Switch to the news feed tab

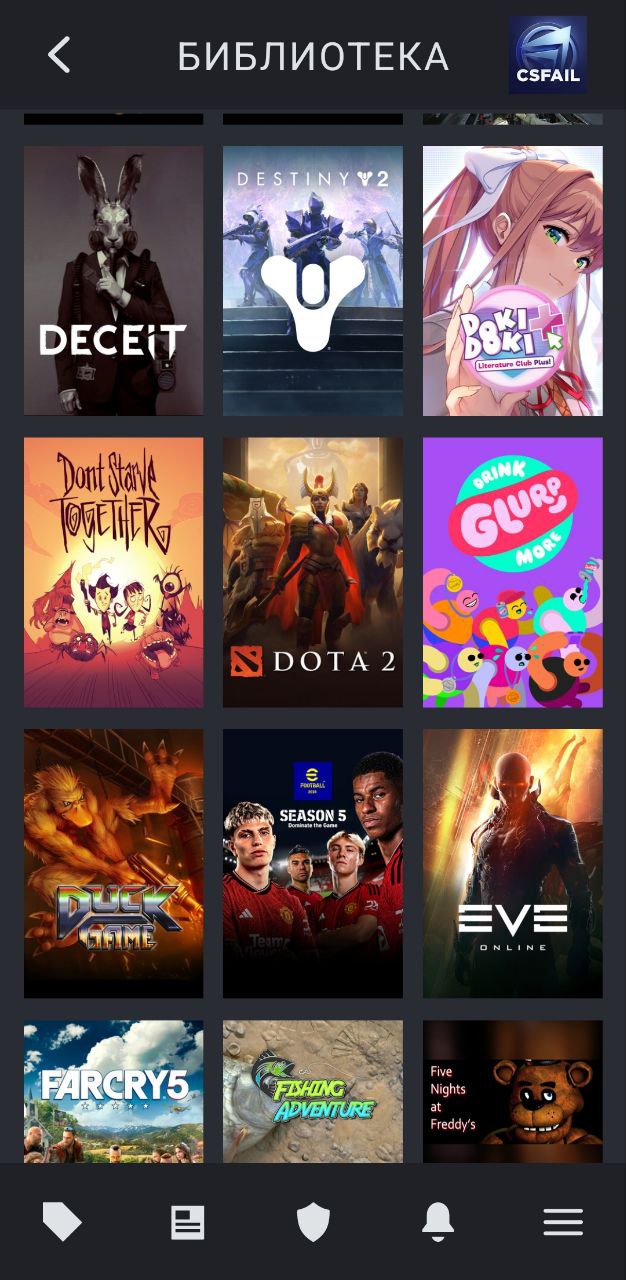coord(187,1222)
